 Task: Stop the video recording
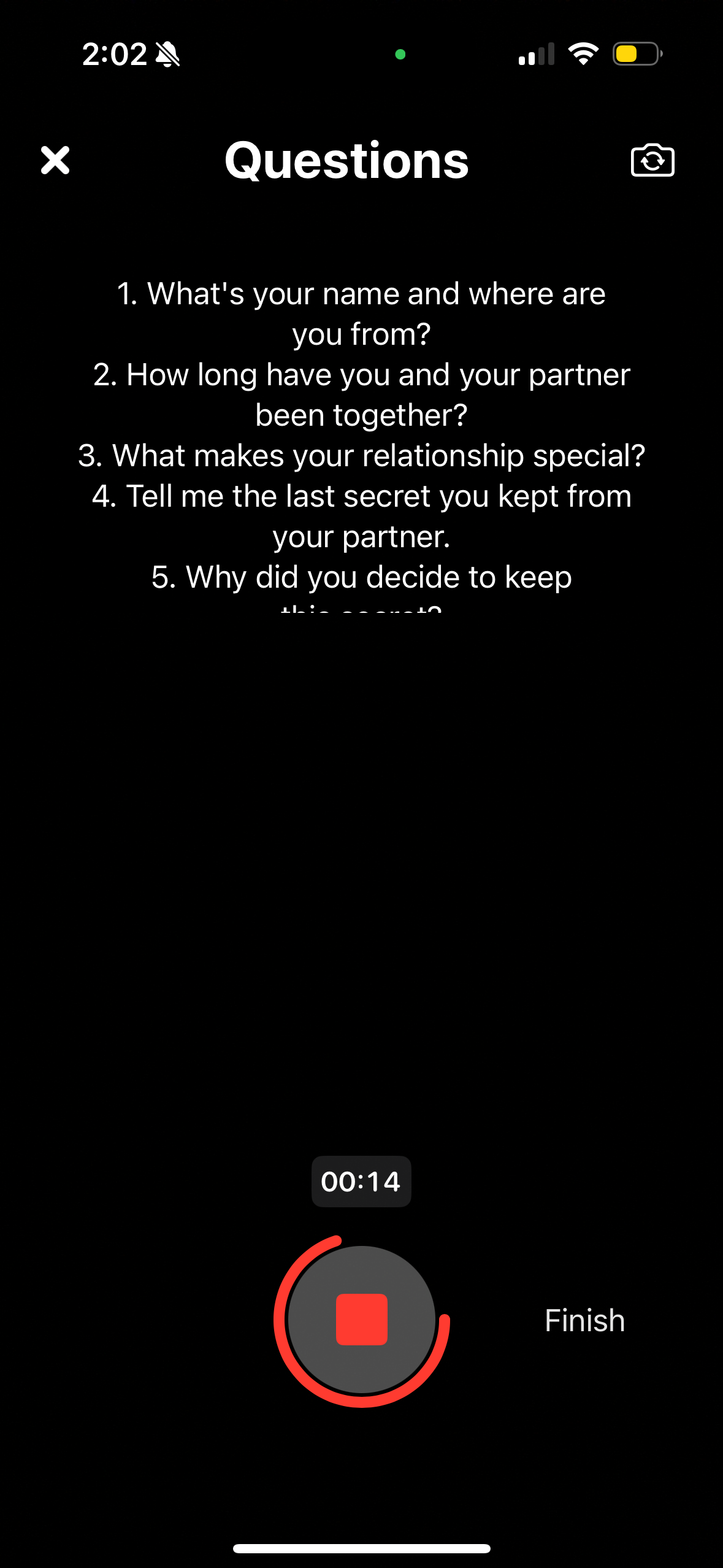pos(361,1320)
